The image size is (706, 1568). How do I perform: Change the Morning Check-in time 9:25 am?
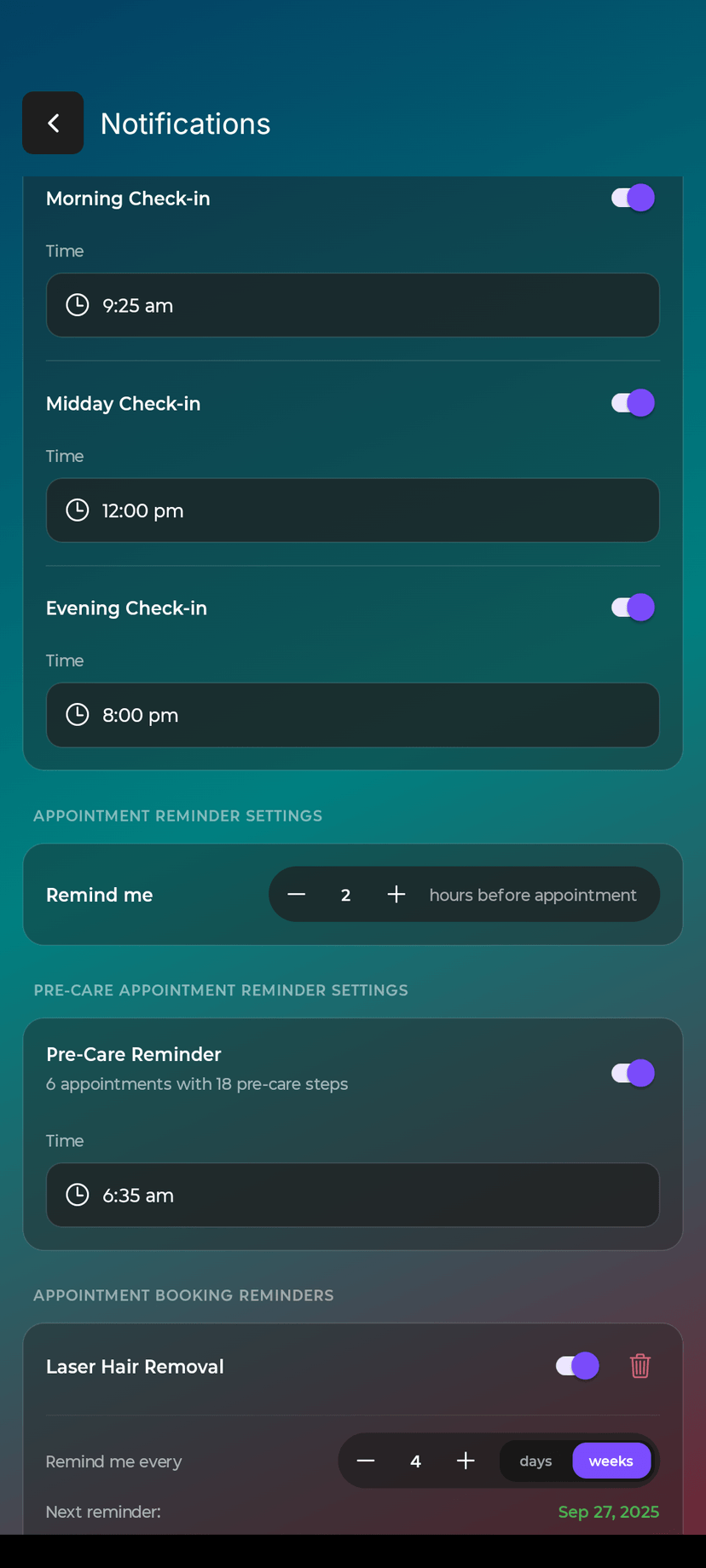tap(352, 305)
